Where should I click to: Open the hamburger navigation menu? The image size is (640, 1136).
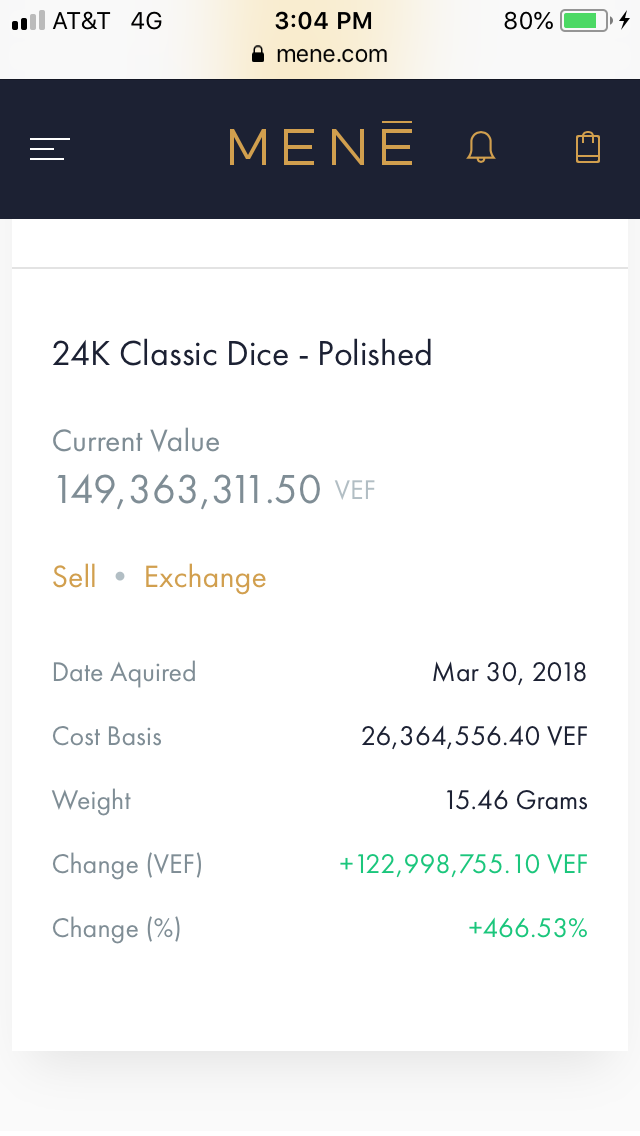(49, 149)
